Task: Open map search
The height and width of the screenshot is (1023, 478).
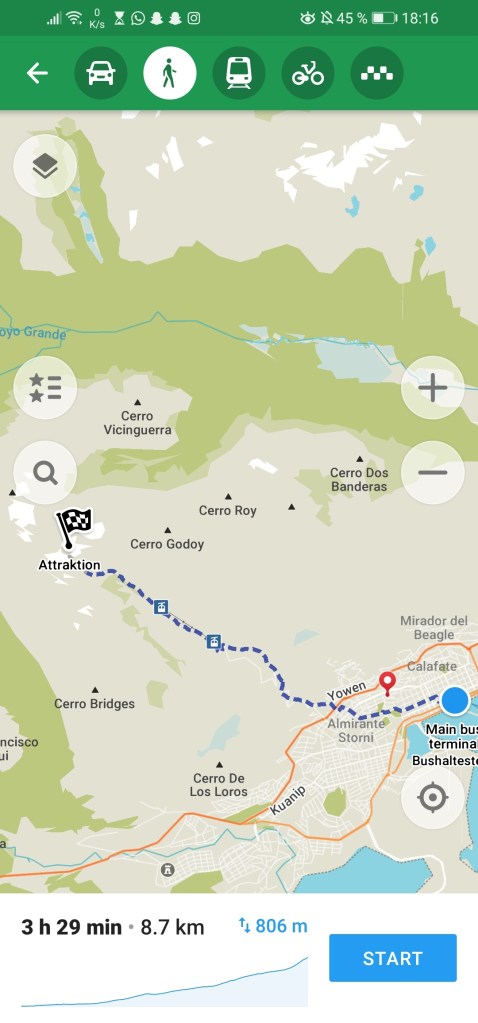Action: point(45,472)
